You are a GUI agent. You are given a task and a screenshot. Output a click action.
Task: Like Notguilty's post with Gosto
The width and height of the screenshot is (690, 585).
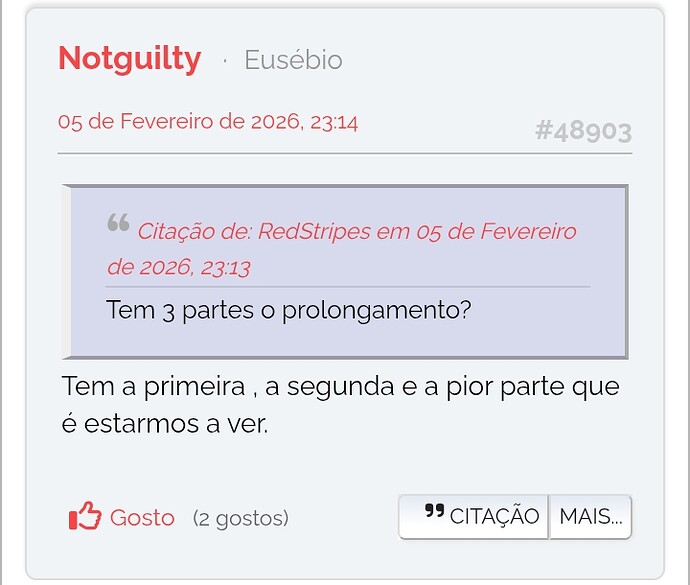[122, 517]
